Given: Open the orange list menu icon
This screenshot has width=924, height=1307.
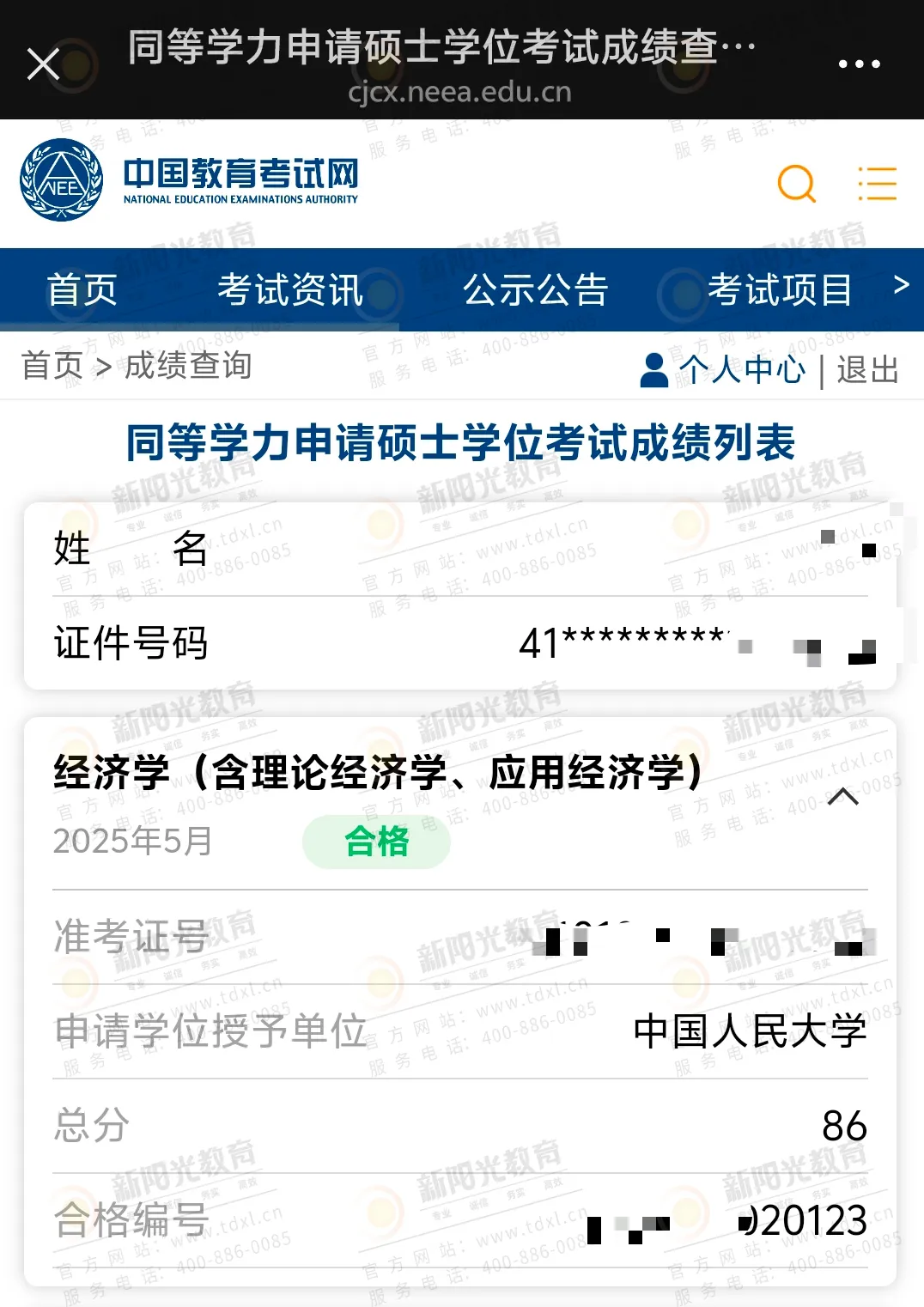Looking at the screenshot, I should 877,184.
